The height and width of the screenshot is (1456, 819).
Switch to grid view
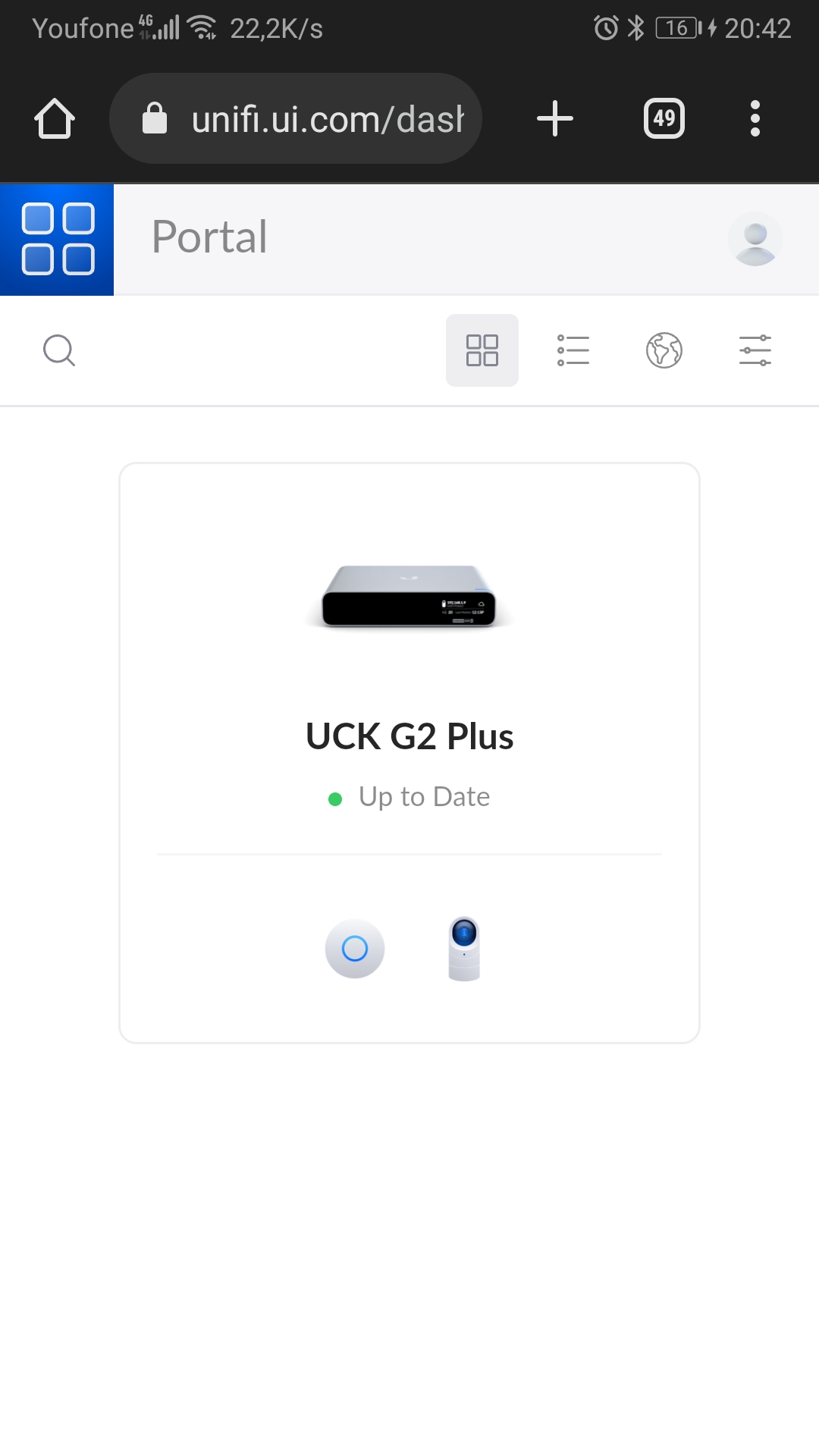click(482, 350)
